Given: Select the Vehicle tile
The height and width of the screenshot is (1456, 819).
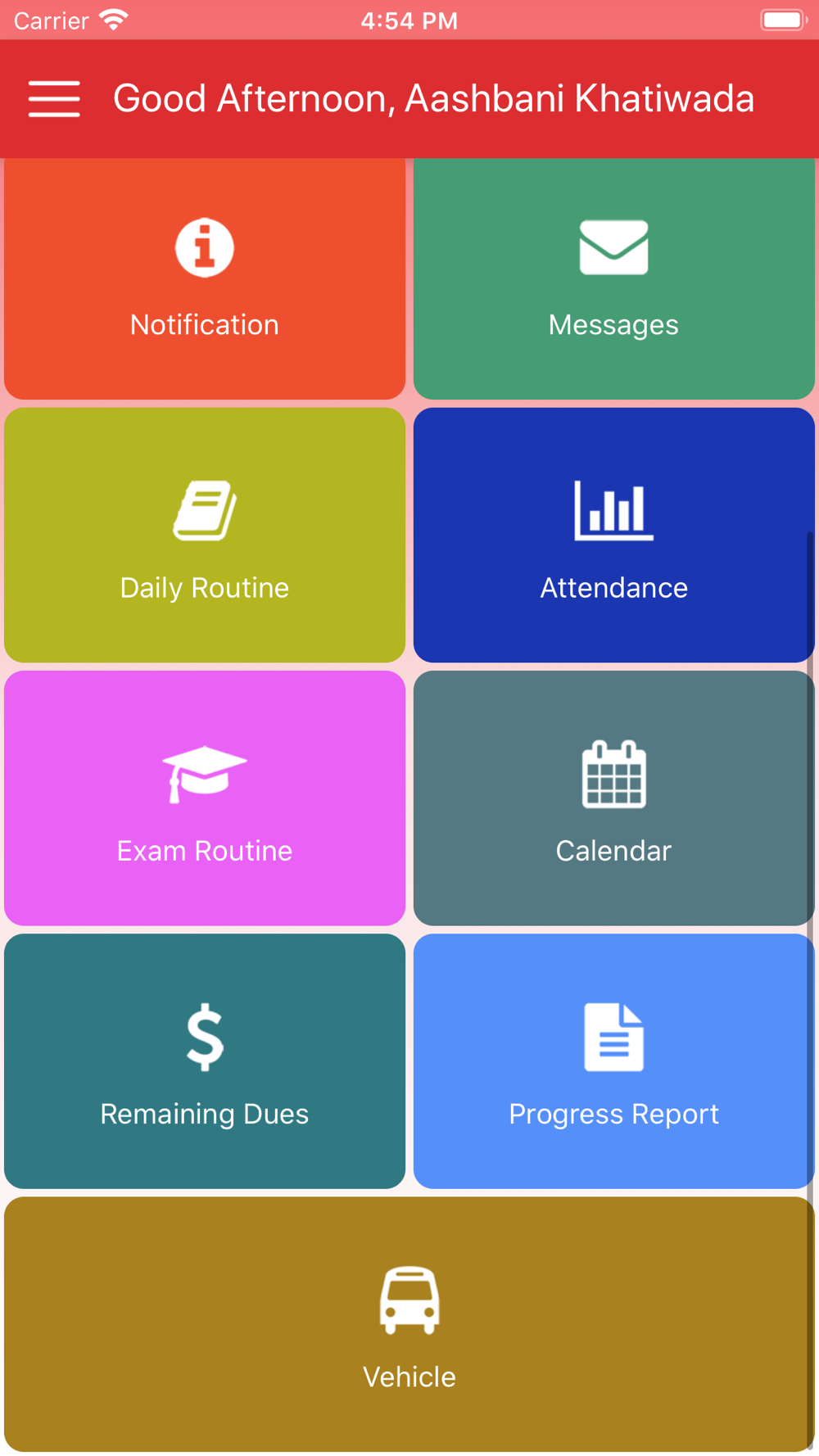Looking at the screenshot, I should click(409, 1324).
